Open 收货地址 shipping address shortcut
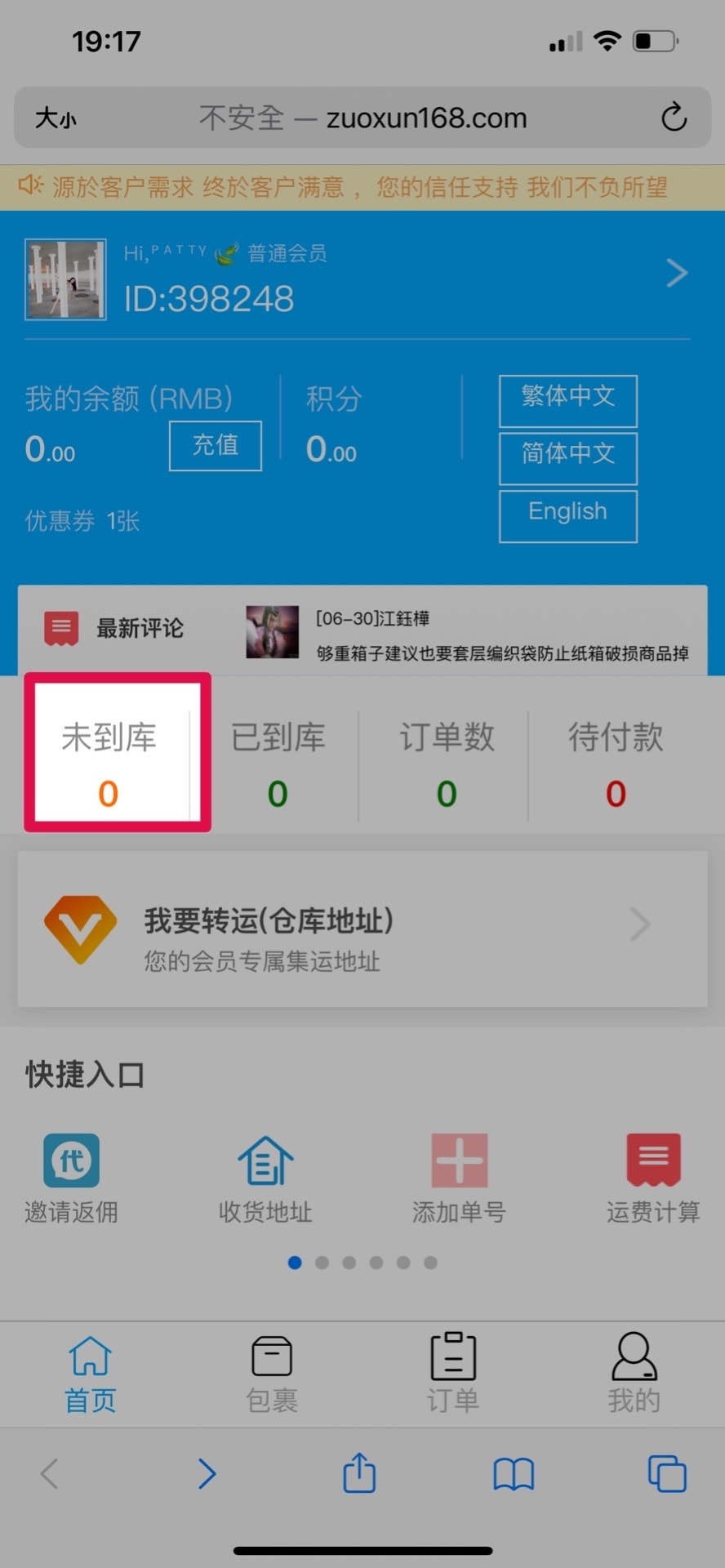The width and height of the screenshot is (725, 1568). pyautogui.click(x=265, y=1178)
